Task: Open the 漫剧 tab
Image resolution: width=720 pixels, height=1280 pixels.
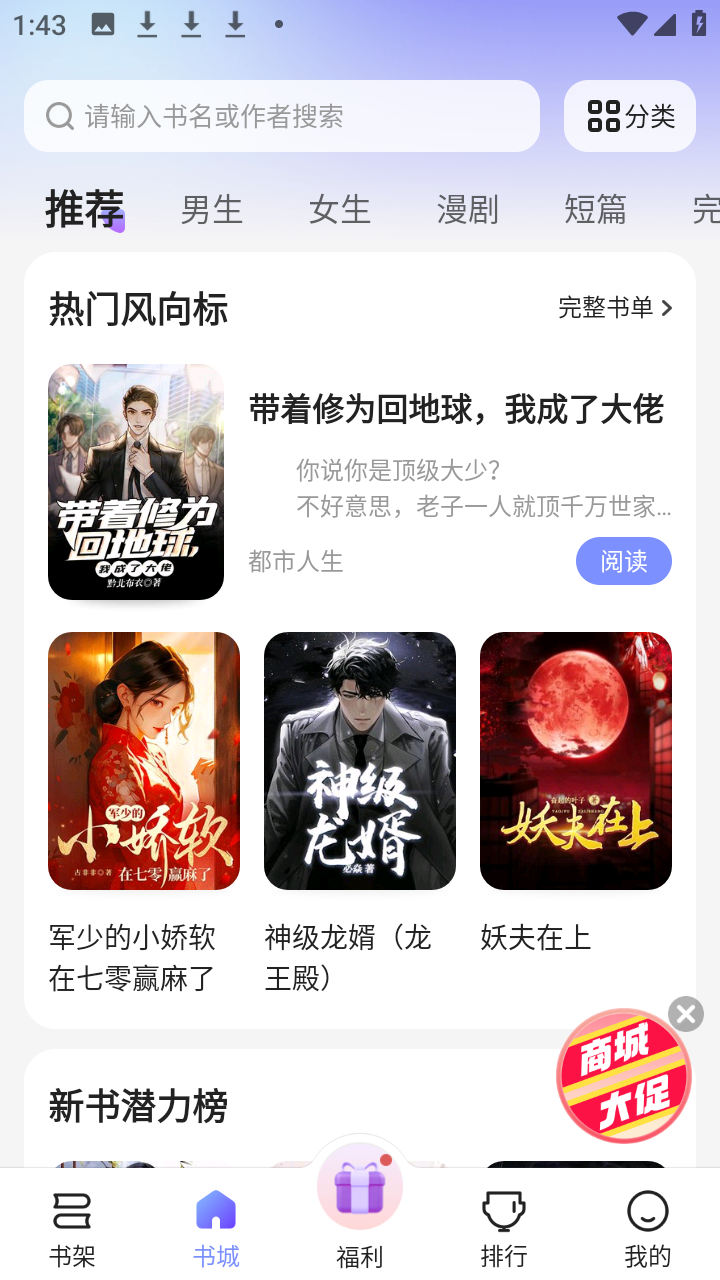Action: pyautogui.click(x=467, y=209)
